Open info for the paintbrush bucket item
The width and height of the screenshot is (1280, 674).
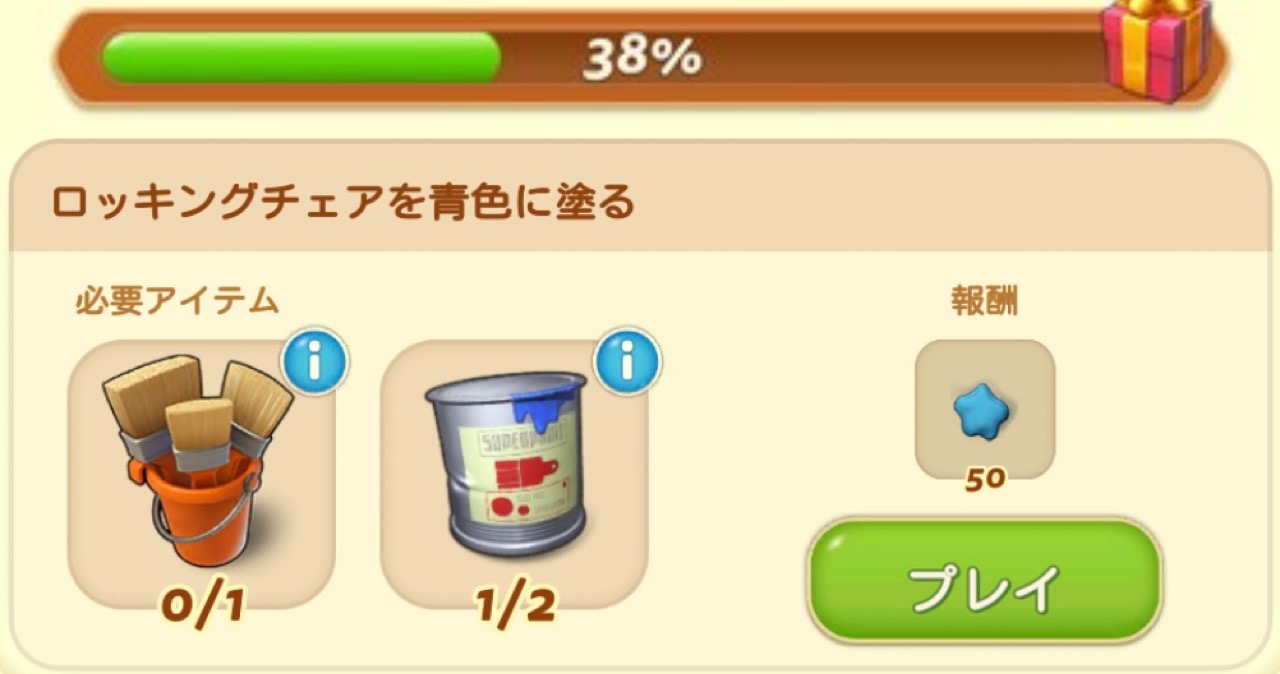click(314, 361)
